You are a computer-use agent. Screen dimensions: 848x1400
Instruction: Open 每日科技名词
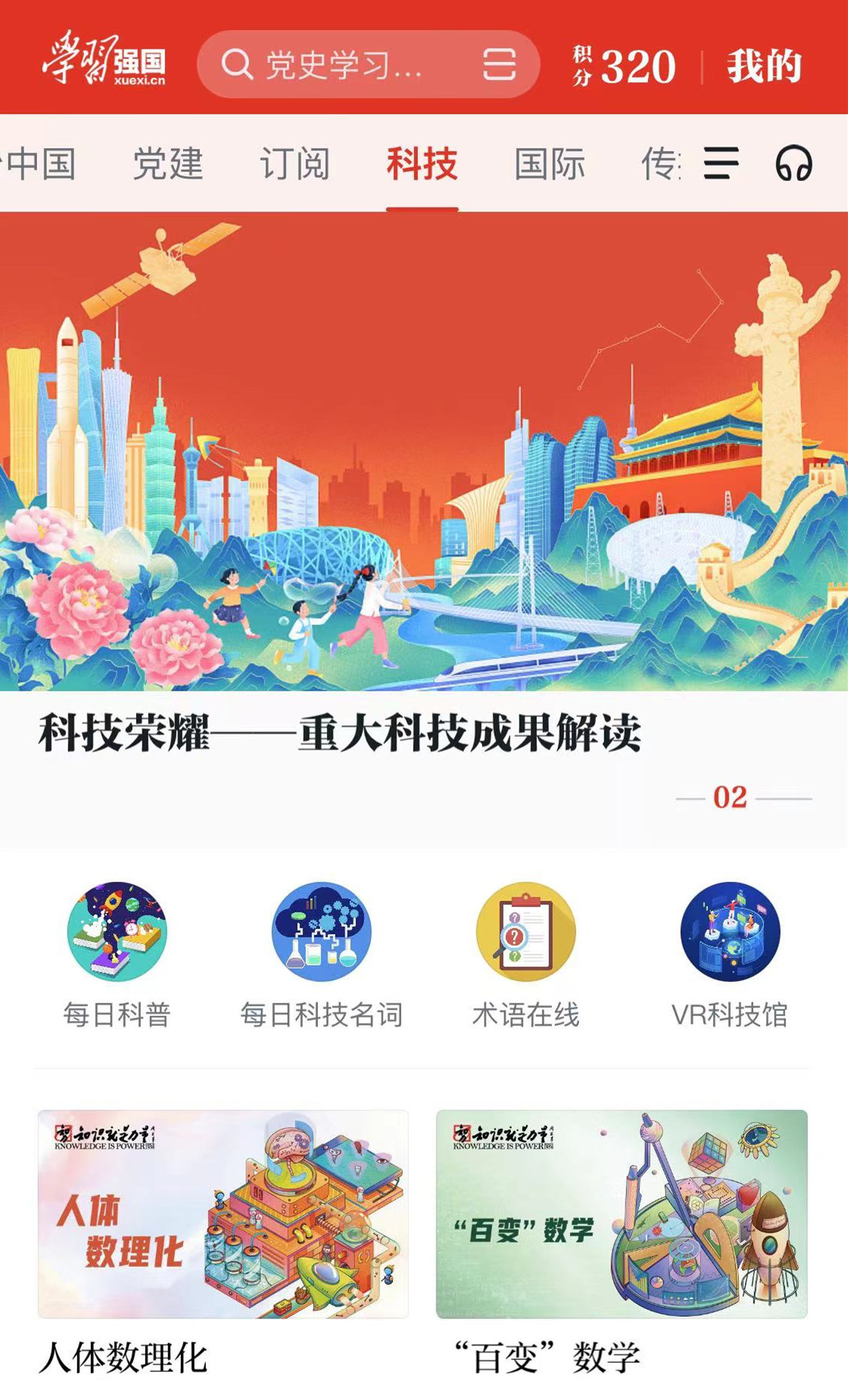[x=321, y=953]
